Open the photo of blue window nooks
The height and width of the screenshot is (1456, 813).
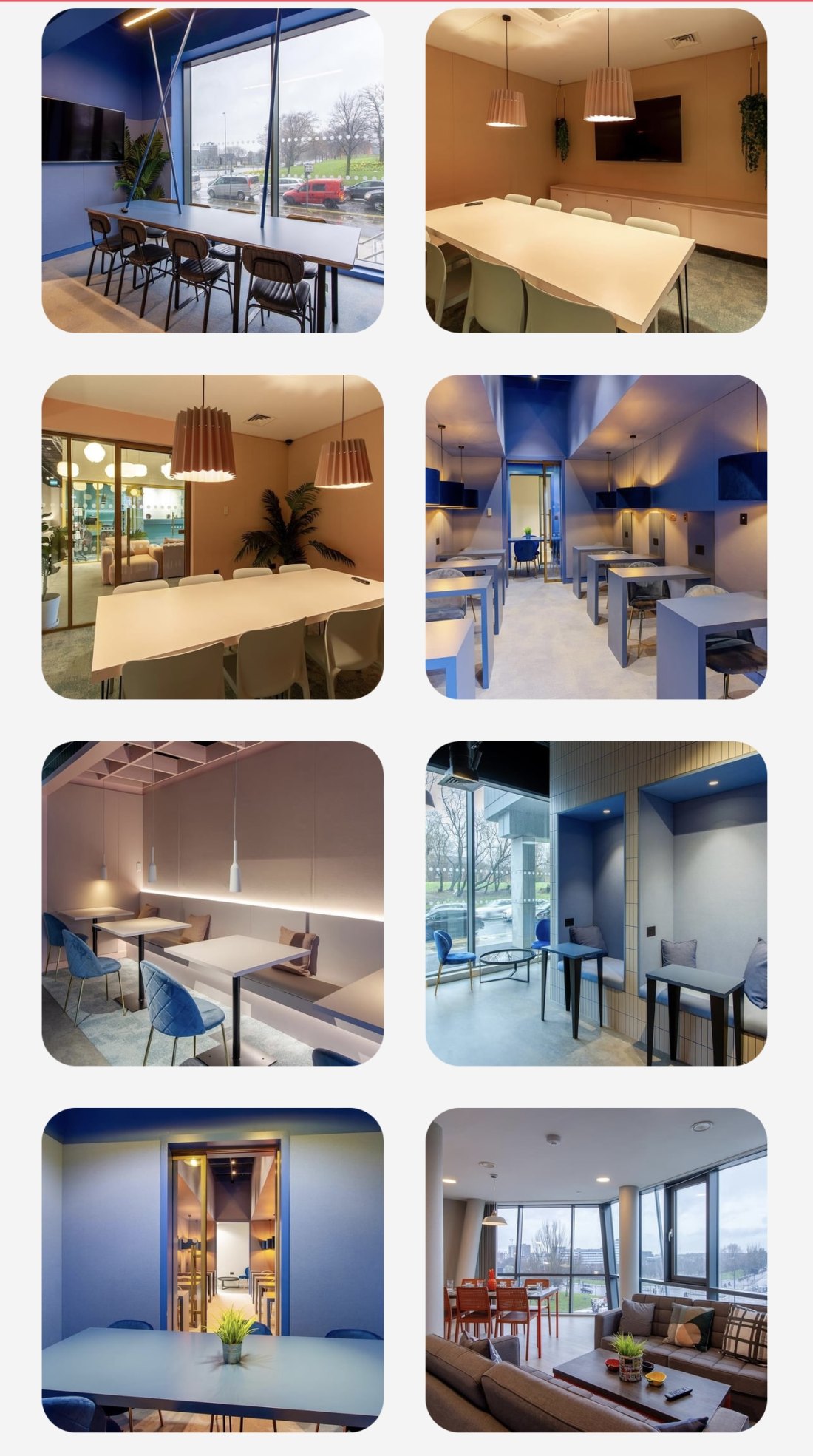pyautogui.click(x=596, y=903)
